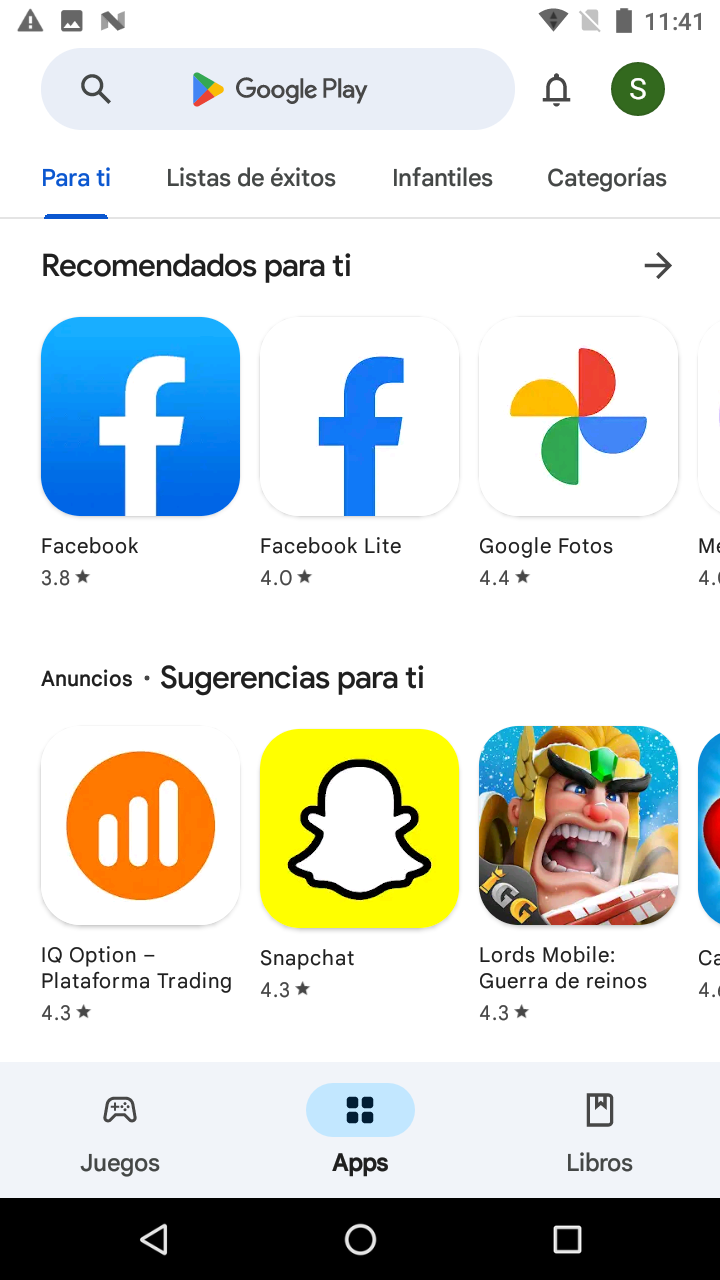
Task: Open the Categorías tab
Action: pyautogui.click(x=606, y=178)
